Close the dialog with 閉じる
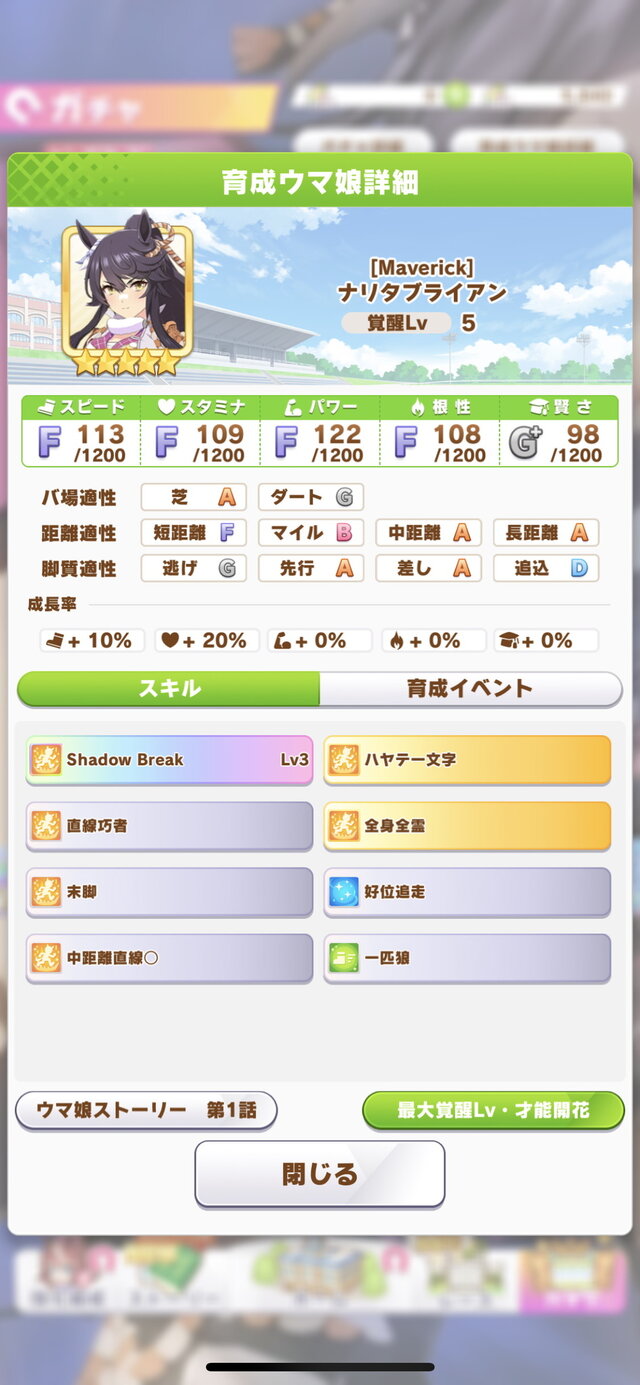The image size is (640, 1385). 319,1174
